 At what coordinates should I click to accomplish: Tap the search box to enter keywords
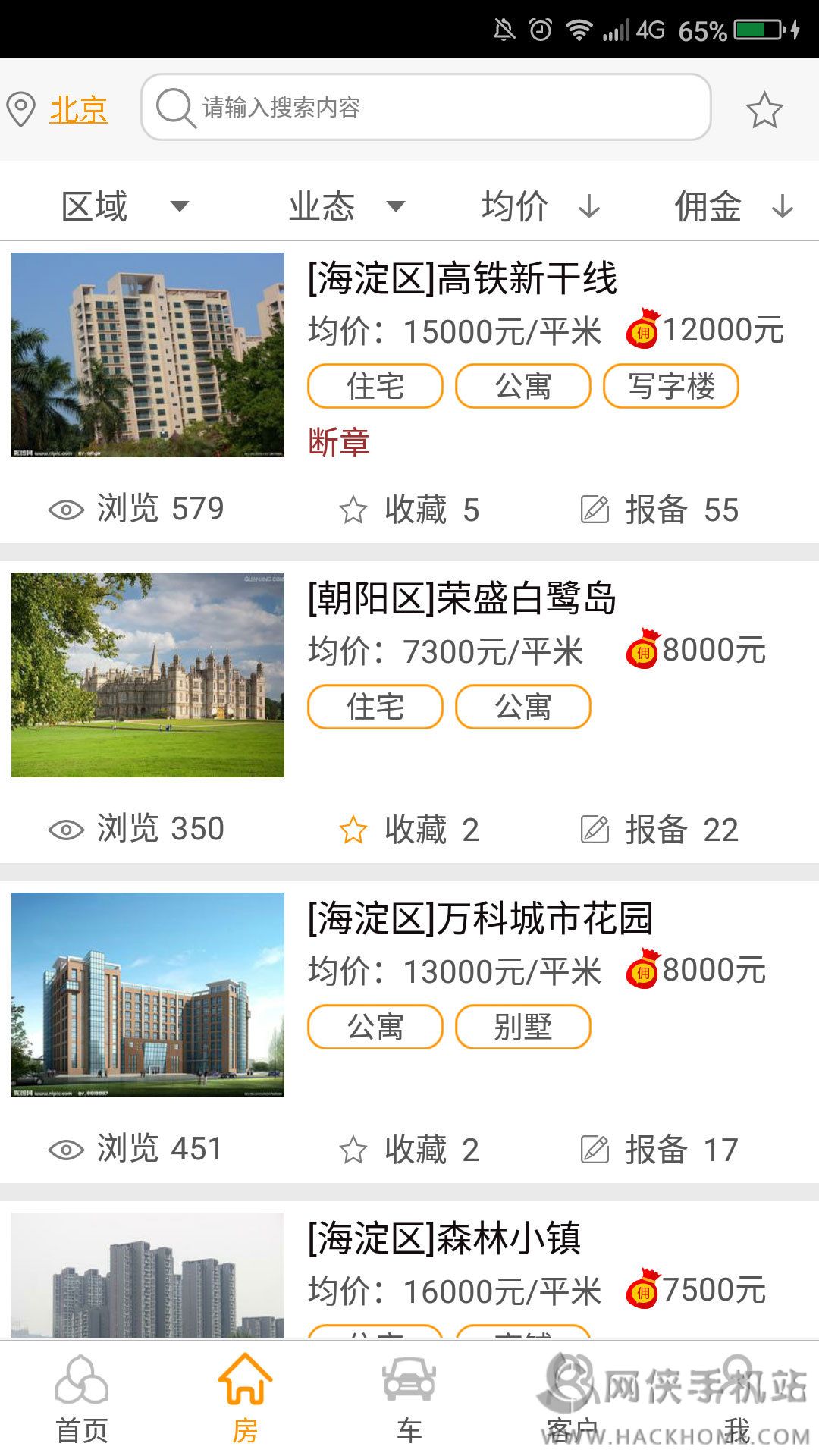pos(425,107)
